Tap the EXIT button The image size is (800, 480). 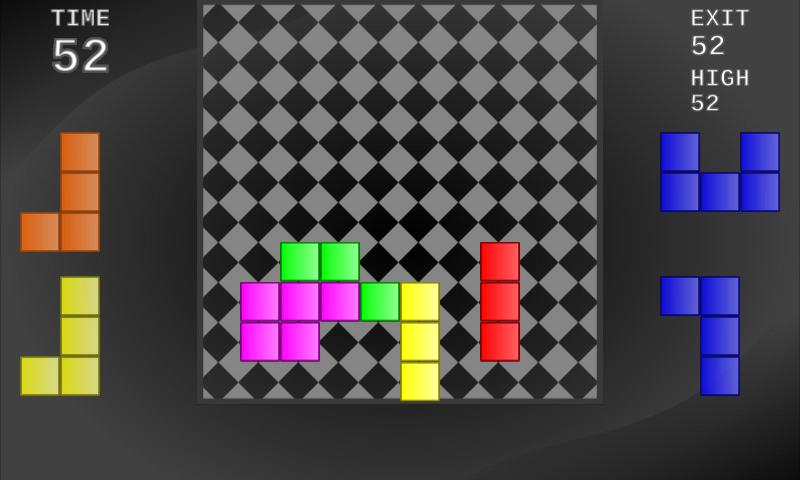720,19
